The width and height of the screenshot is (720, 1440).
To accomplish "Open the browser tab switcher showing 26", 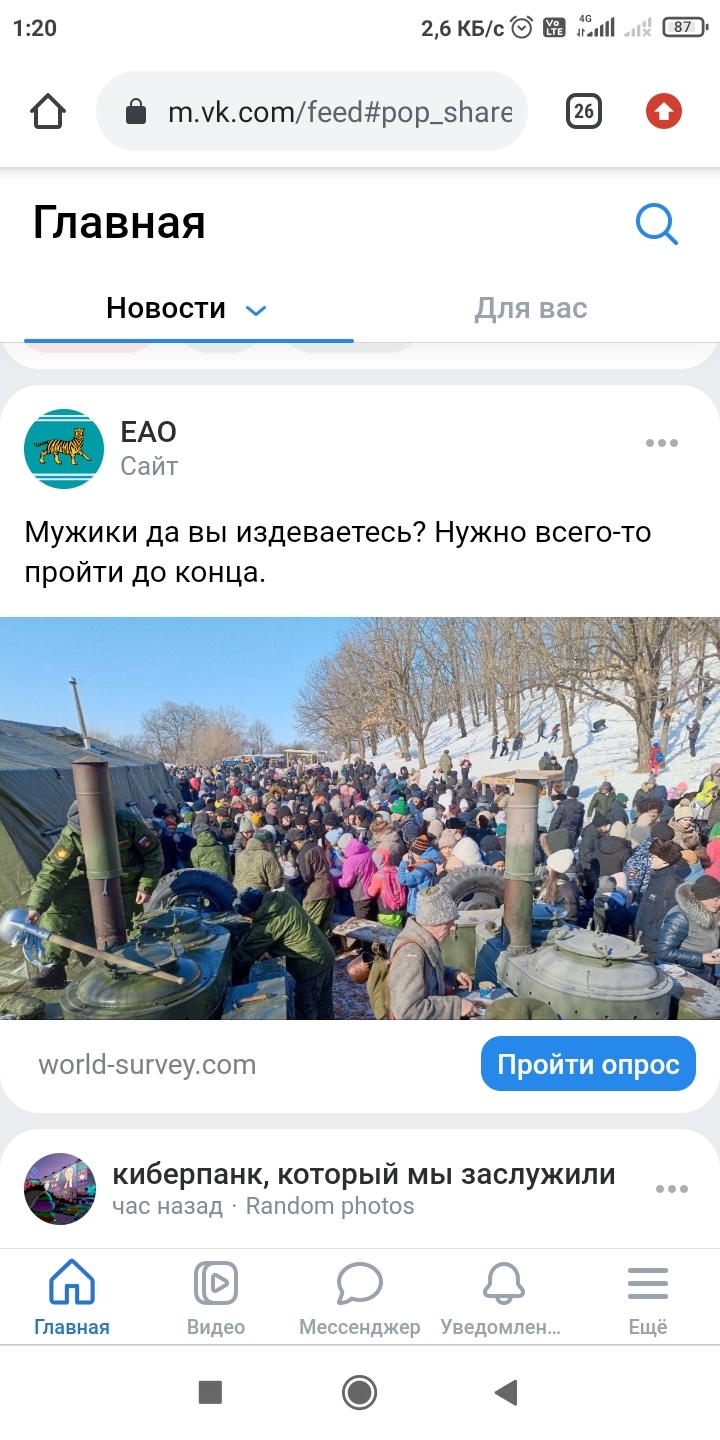I will click(584, 111).
